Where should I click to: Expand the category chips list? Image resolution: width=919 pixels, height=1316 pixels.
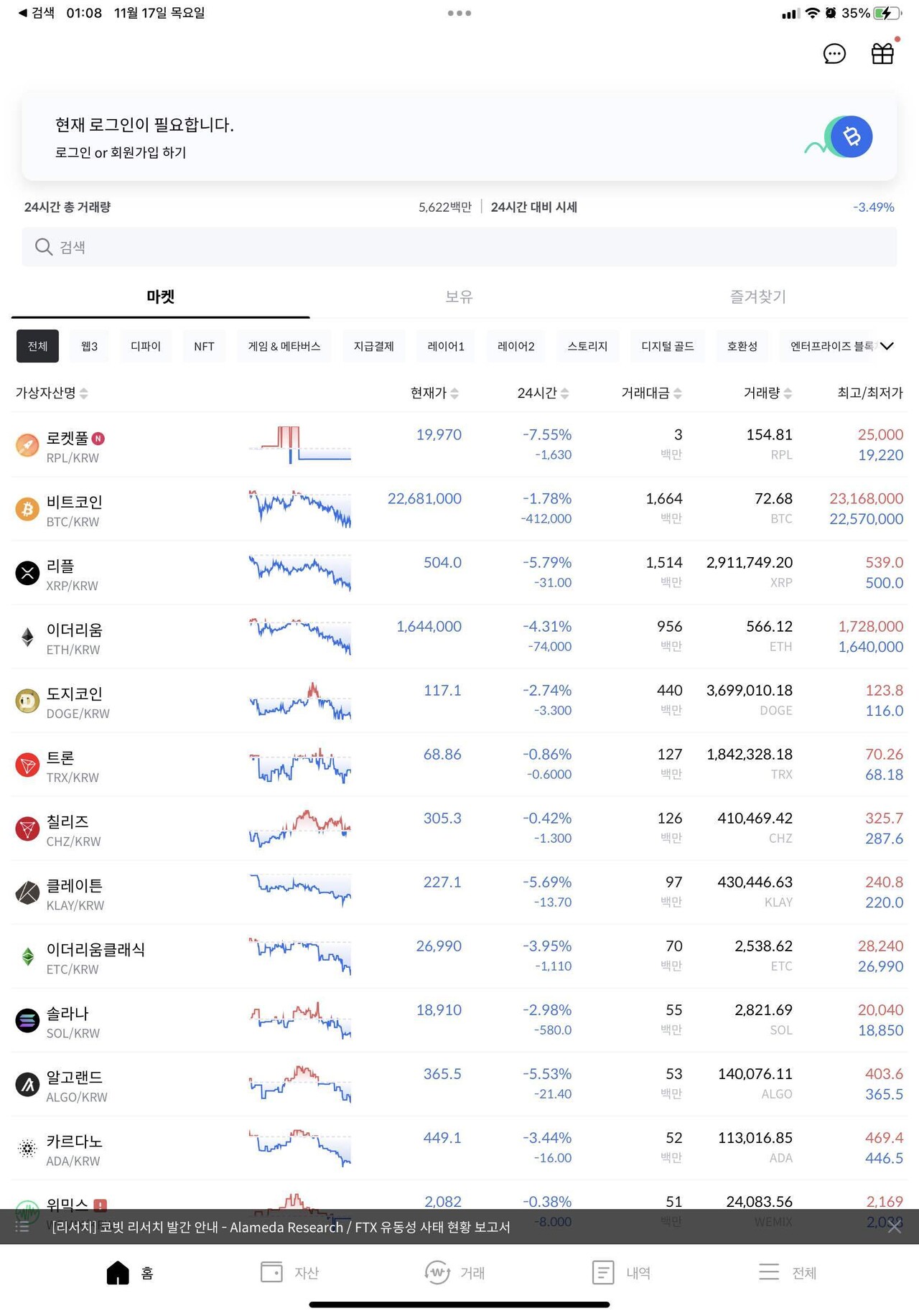887,346
